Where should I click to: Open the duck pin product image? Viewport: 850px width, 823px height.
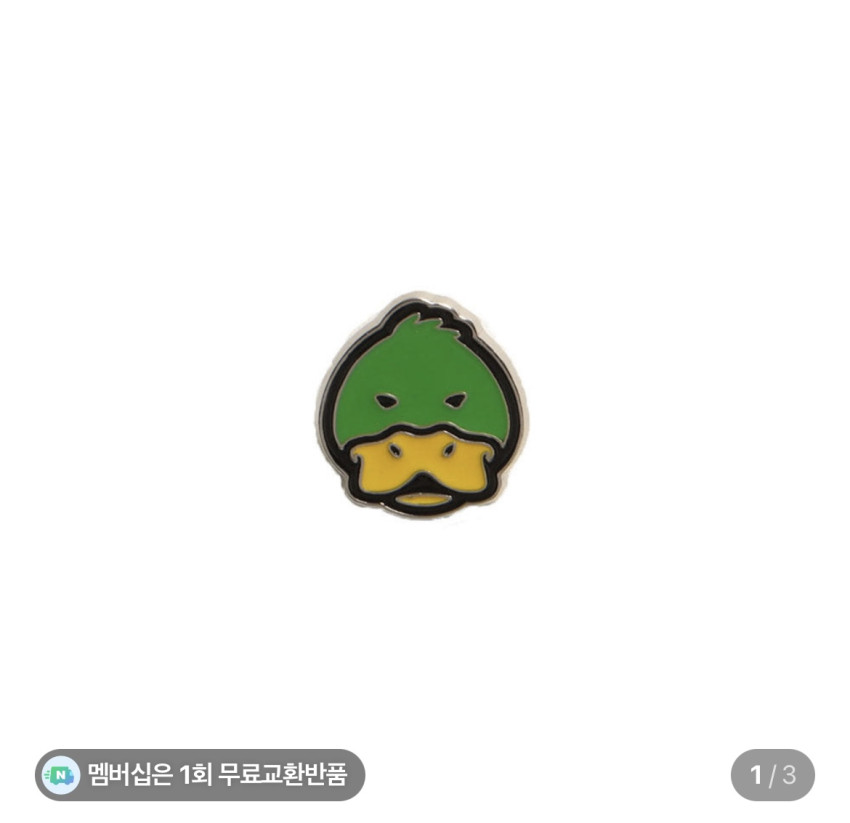(422, 406)
